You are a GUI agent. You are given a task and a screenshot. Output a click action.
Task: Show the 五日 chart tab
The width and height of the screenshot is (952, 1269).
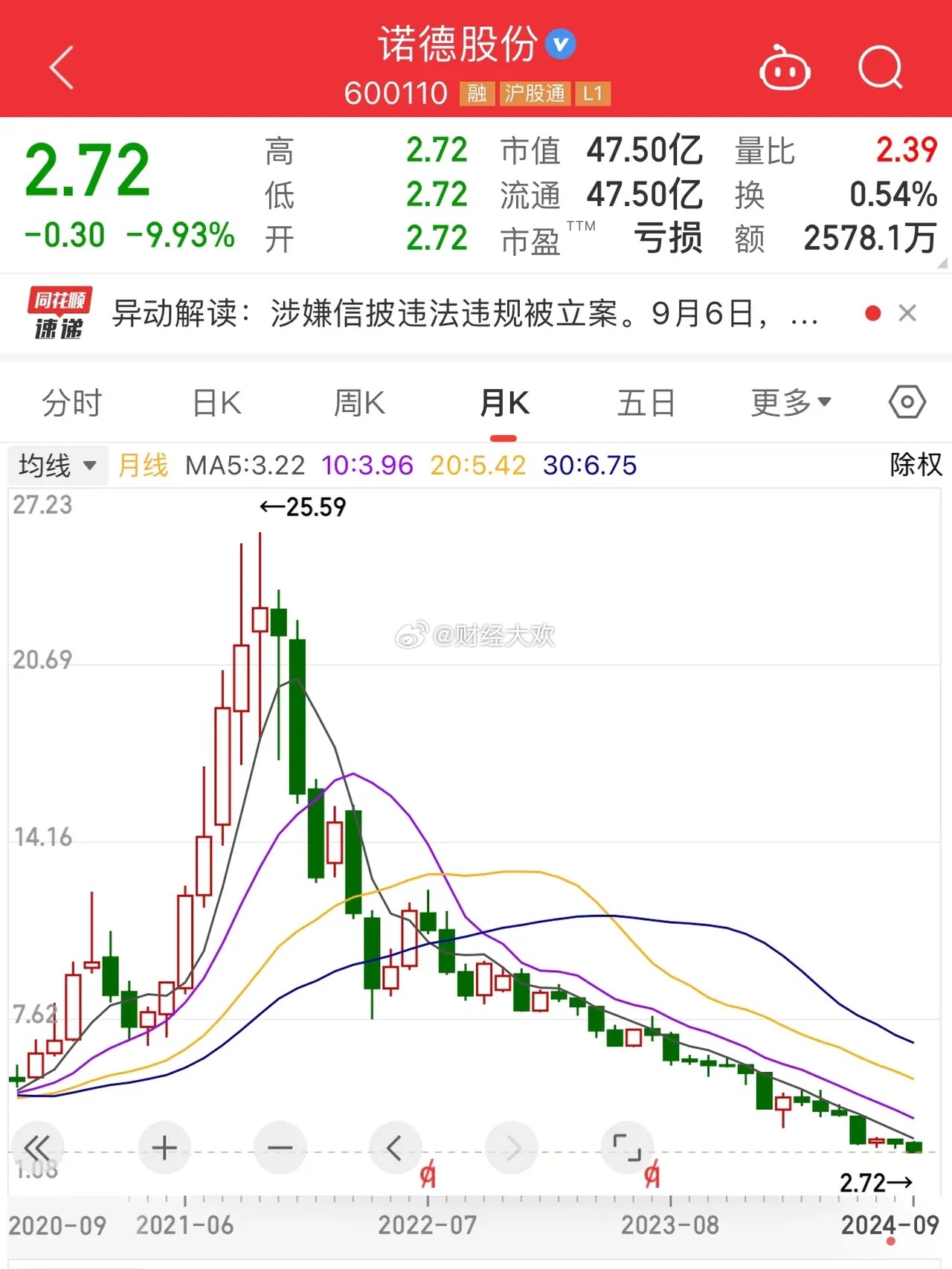[646, 404]
